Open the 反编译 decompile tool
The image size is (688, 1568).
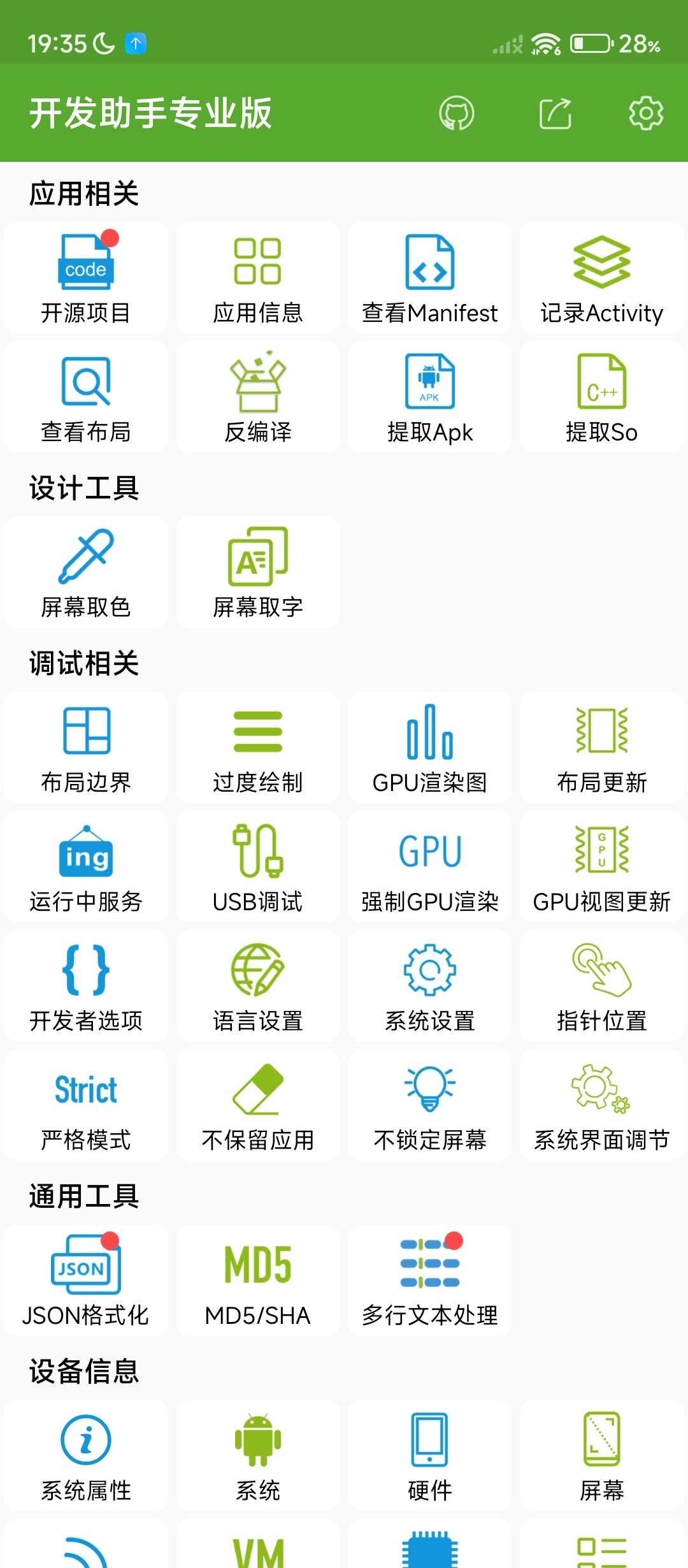click(258, 397)
